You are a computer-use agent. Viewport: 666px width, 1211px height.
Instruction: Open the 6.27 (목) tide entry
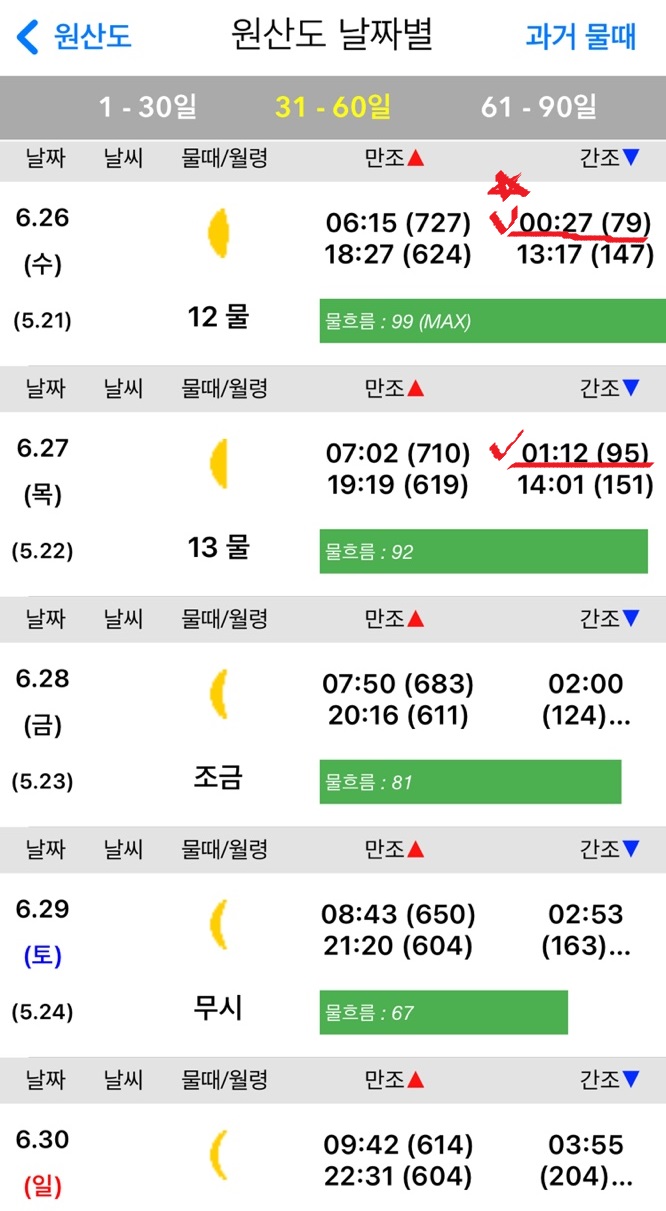333,505
